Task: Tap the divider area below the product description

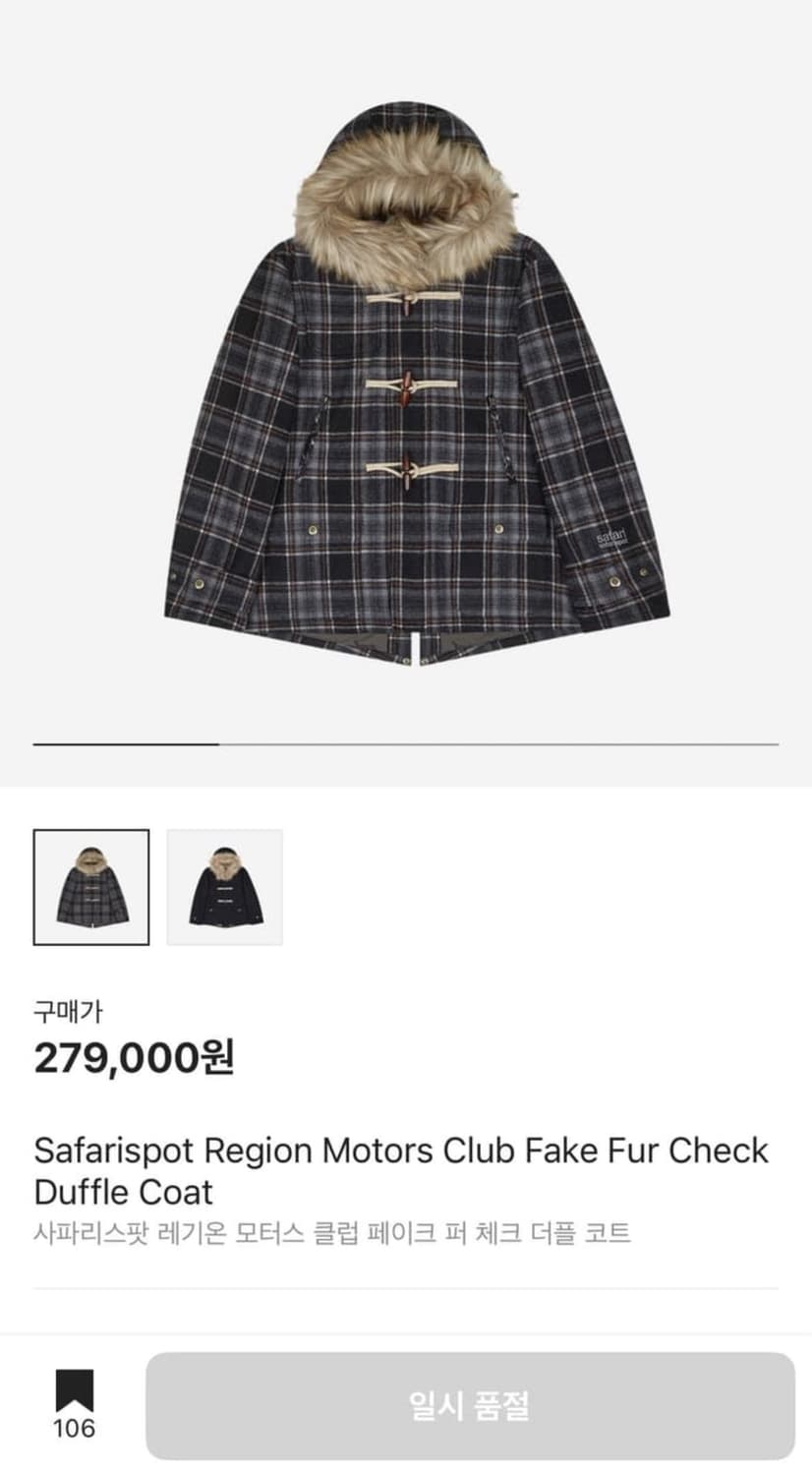Action: (x=406, y=1285)
